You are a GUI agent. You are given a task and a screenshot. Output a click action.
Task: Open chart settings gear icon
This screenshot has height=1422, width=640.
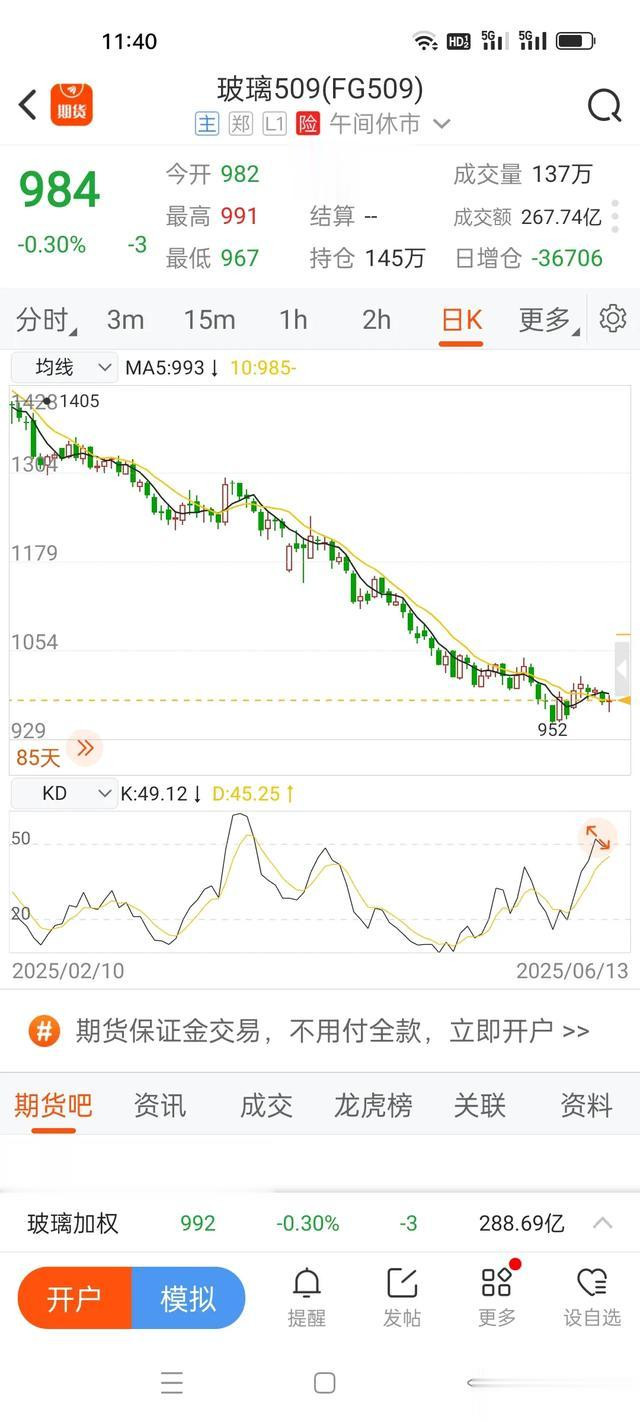[x=612, y=319]
